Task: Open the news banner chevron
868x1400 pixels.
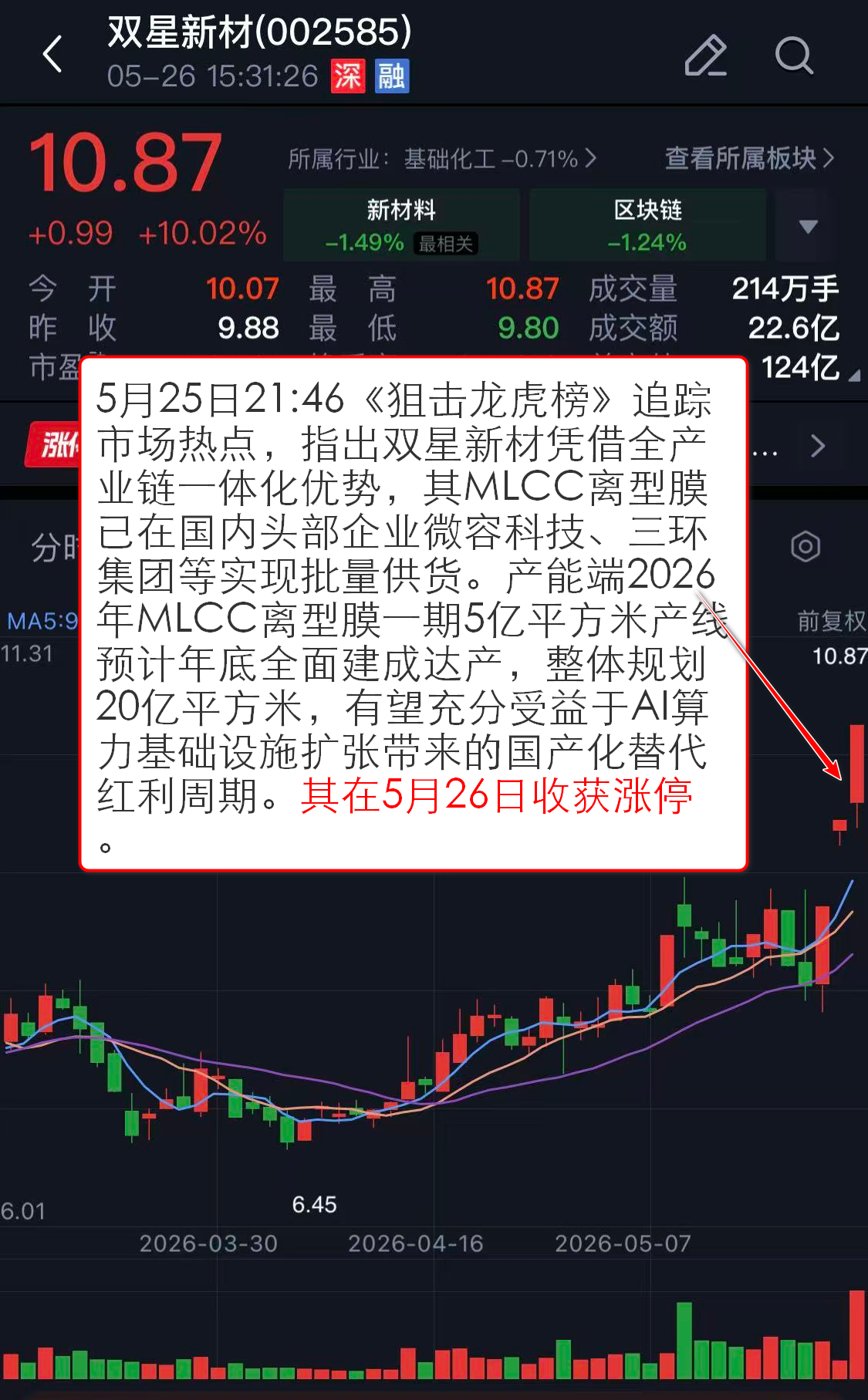Action: click(x=819, y=446)
